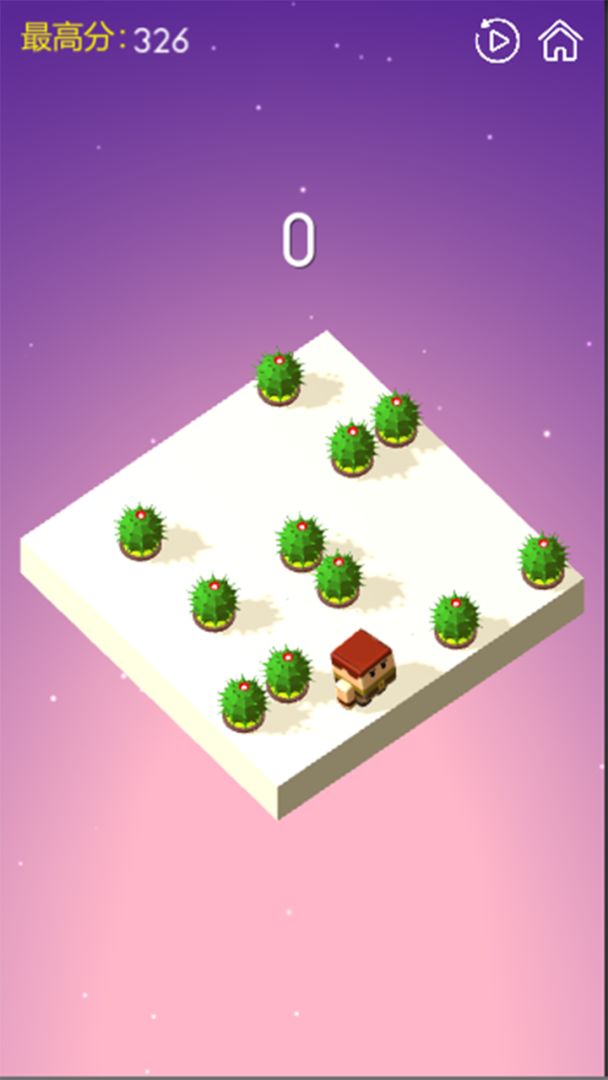Tap the replay/restart icon

[x=497, y=41]
